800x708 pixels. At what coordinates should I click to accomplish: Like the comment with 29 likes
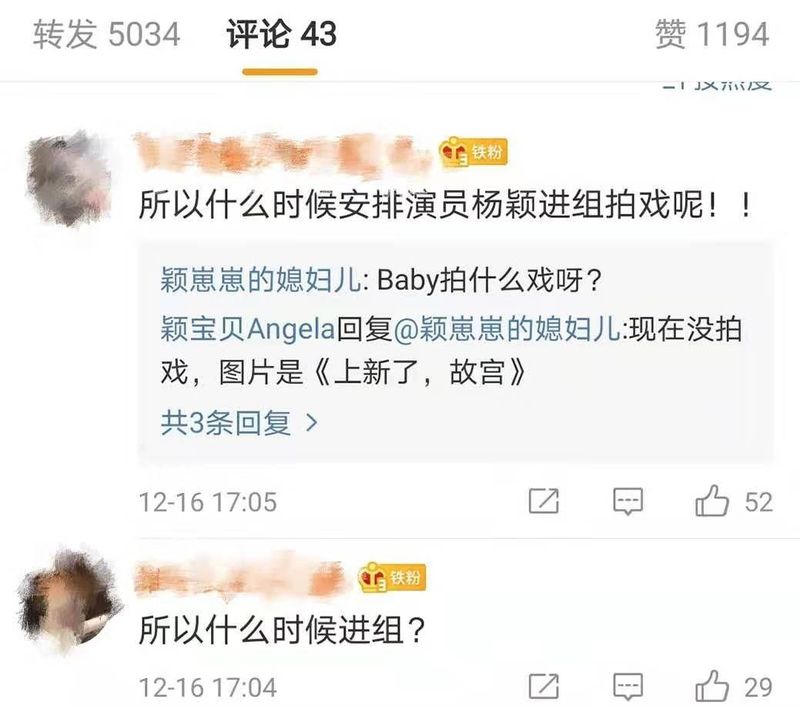point(713,687)
